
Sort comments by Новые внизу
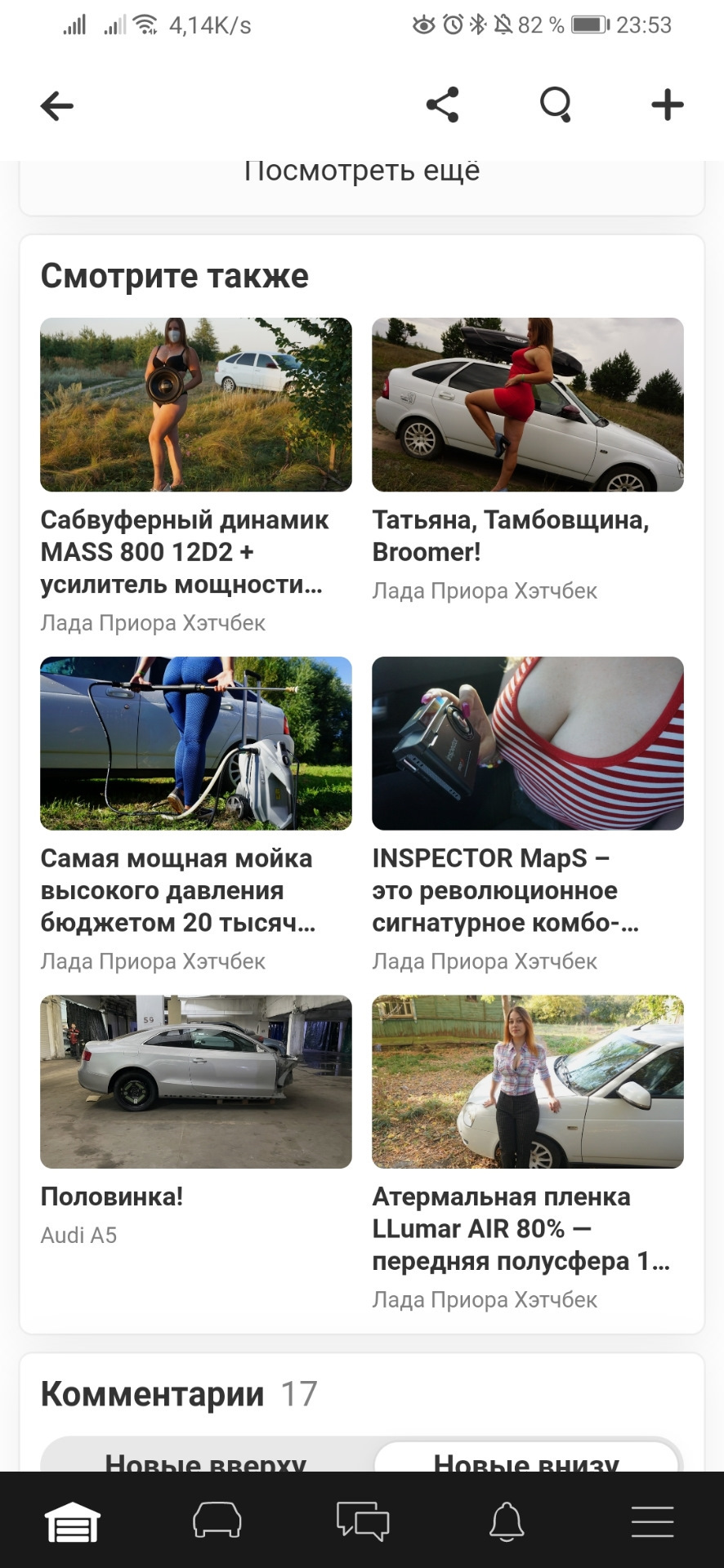click(526, 1459)
